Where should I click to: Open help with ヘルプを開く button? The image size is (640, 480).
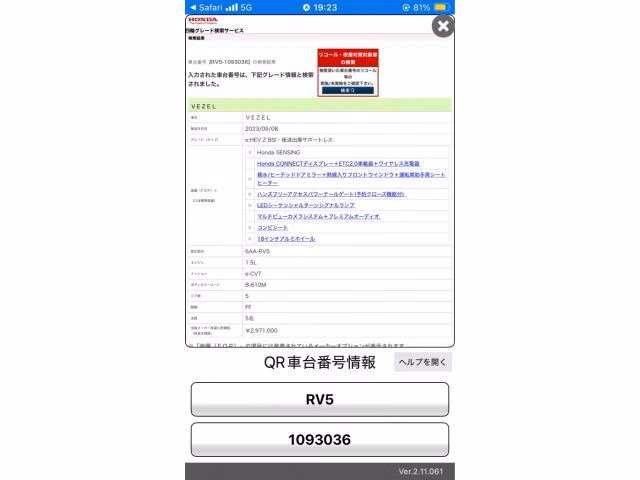tap(423, 362)
